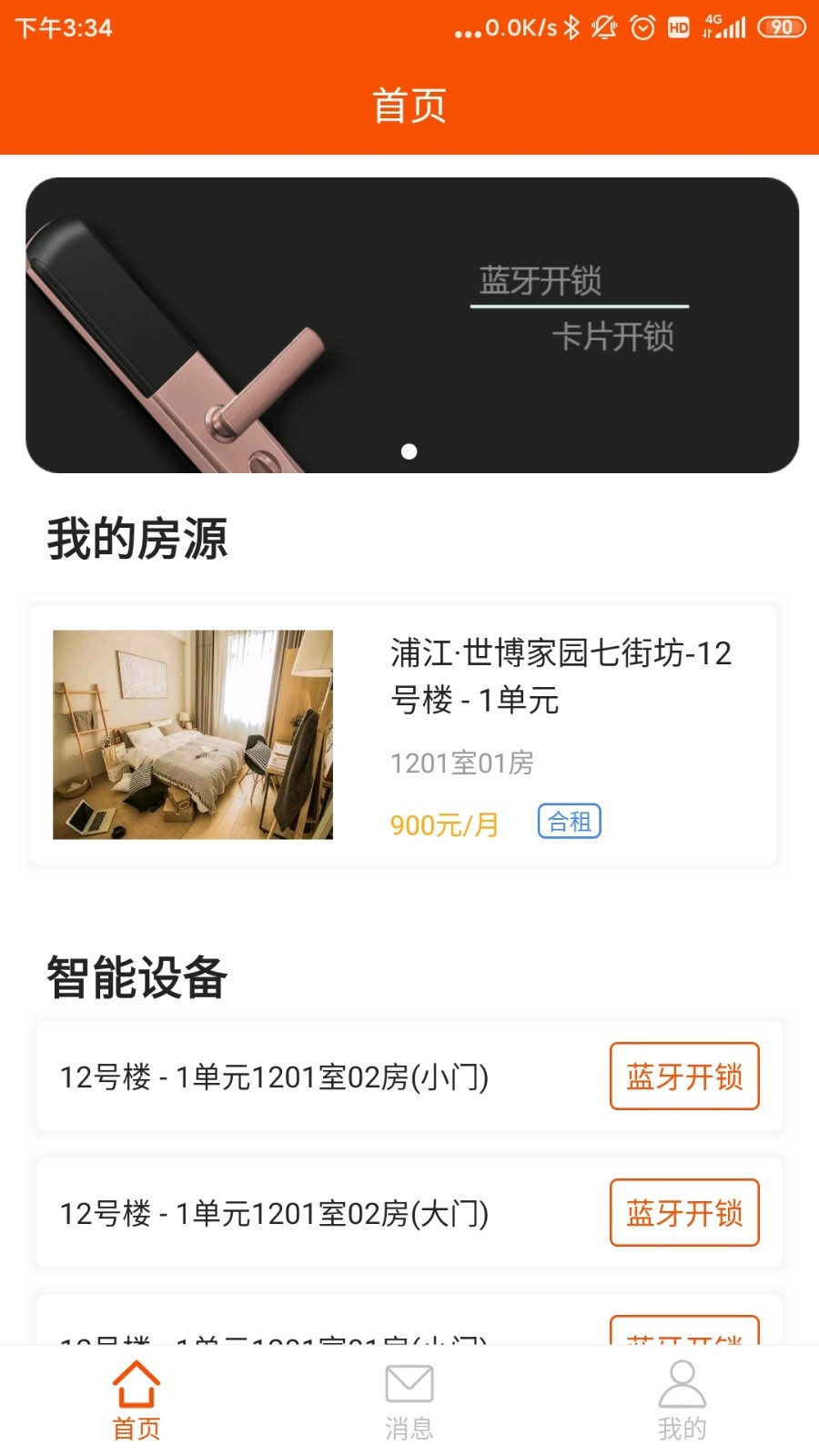Select the 首页 home icon in bottom navigation
The width and height of the screenshot is (819, 1456).
[x=135, y=1386]
